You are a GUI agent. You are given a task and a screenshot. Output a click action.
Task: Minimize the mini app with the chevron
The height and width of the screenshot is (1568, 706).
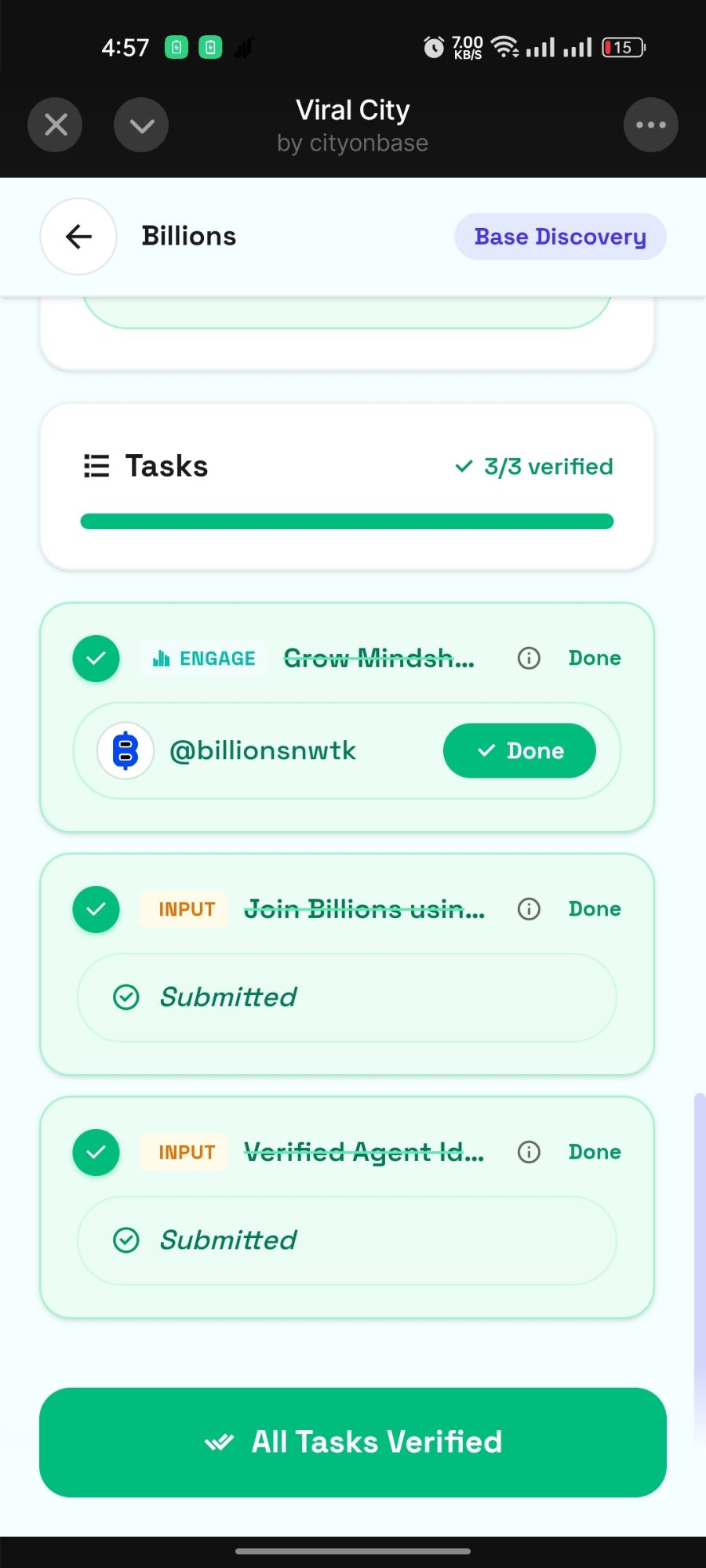click(x=141, y=125)
